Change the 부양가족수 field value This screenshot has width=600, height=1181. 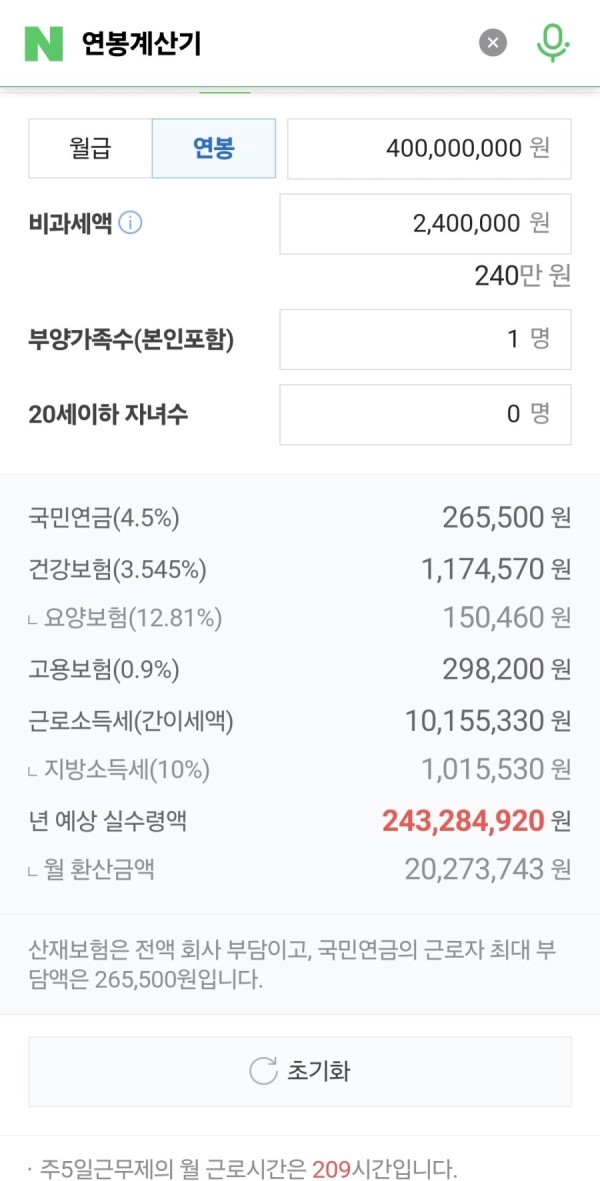click(x=425, y=339)
